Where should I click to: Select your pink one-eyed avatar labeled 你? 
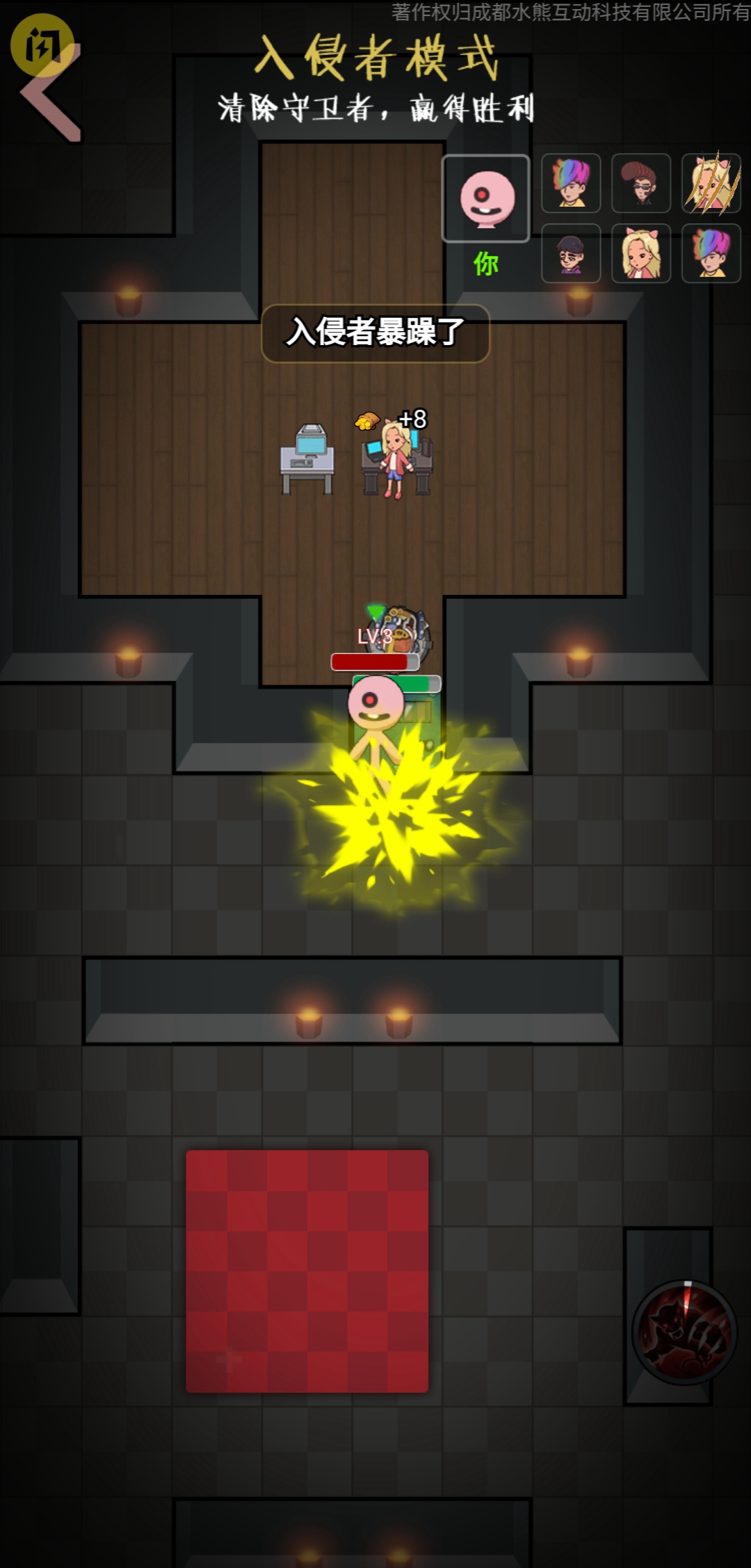click(486, 199)
